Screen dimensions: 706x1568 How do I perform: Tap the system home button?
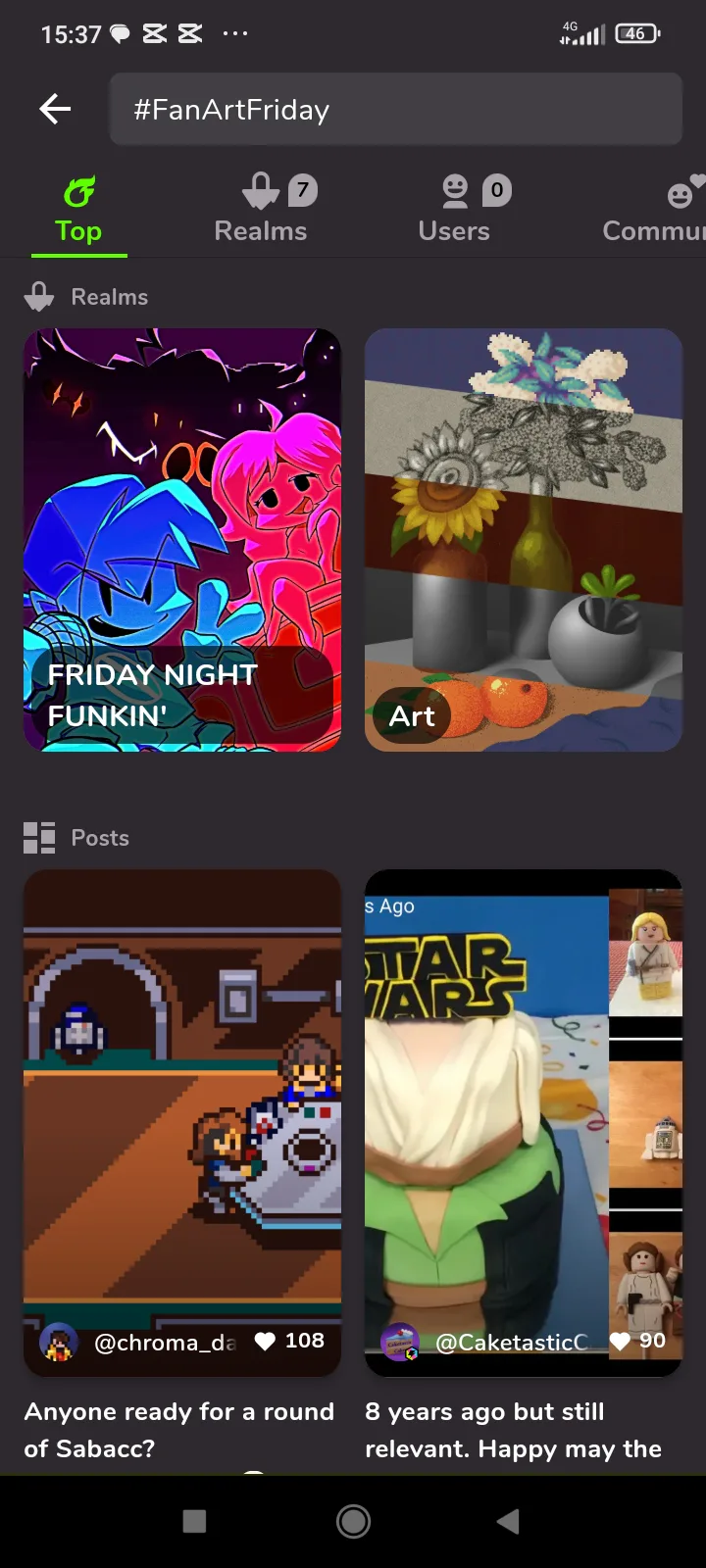(x=353, y=1521)
